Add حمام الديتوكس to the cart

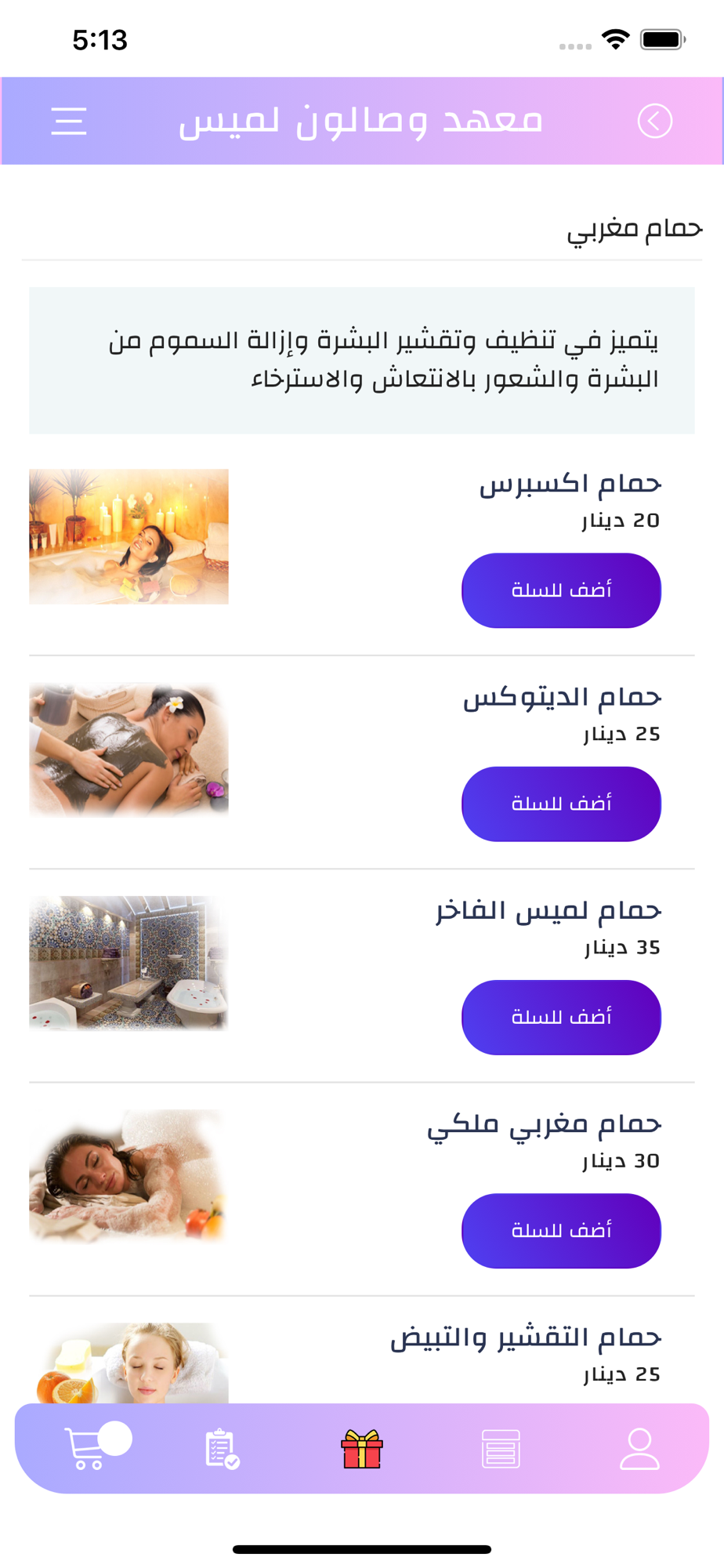click(x=561, y=804)
